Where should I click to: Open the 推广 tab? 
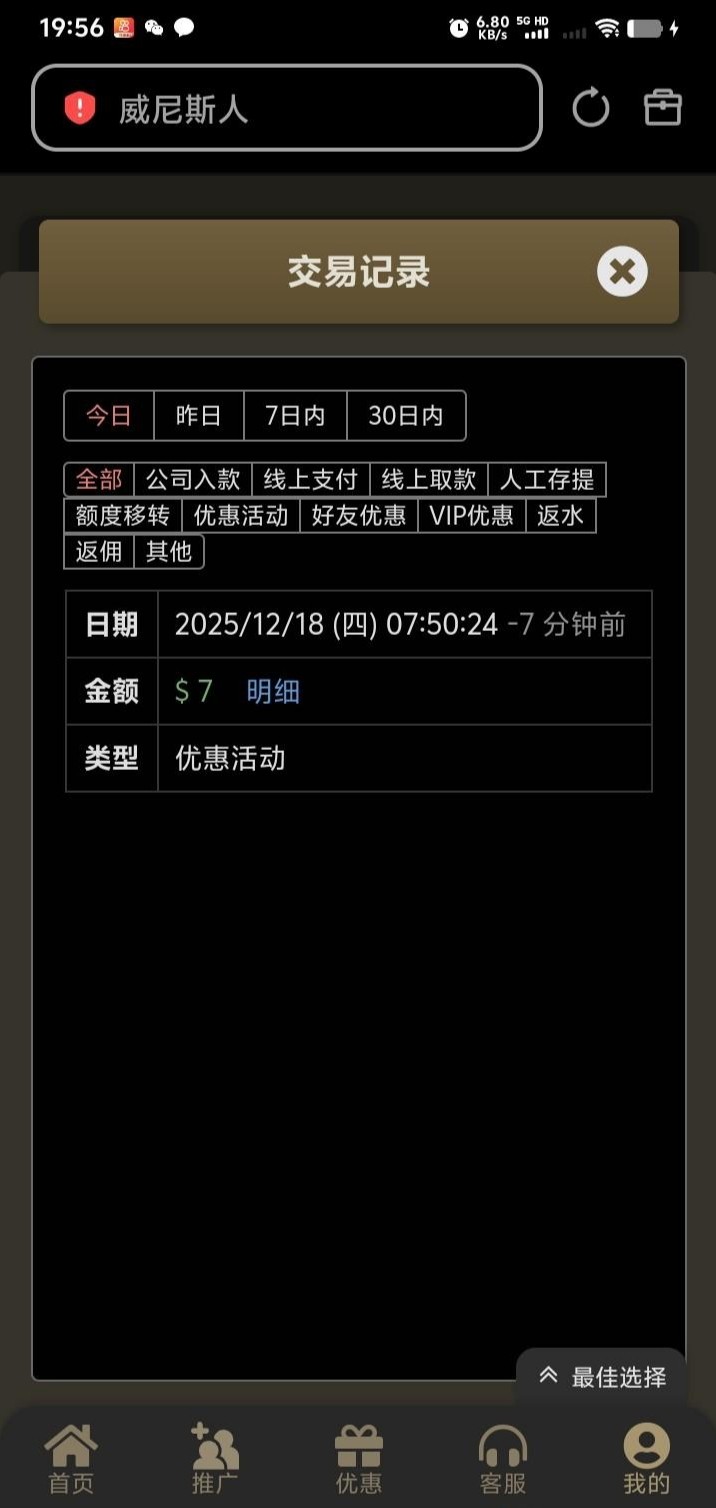[x=215, y=1460]
